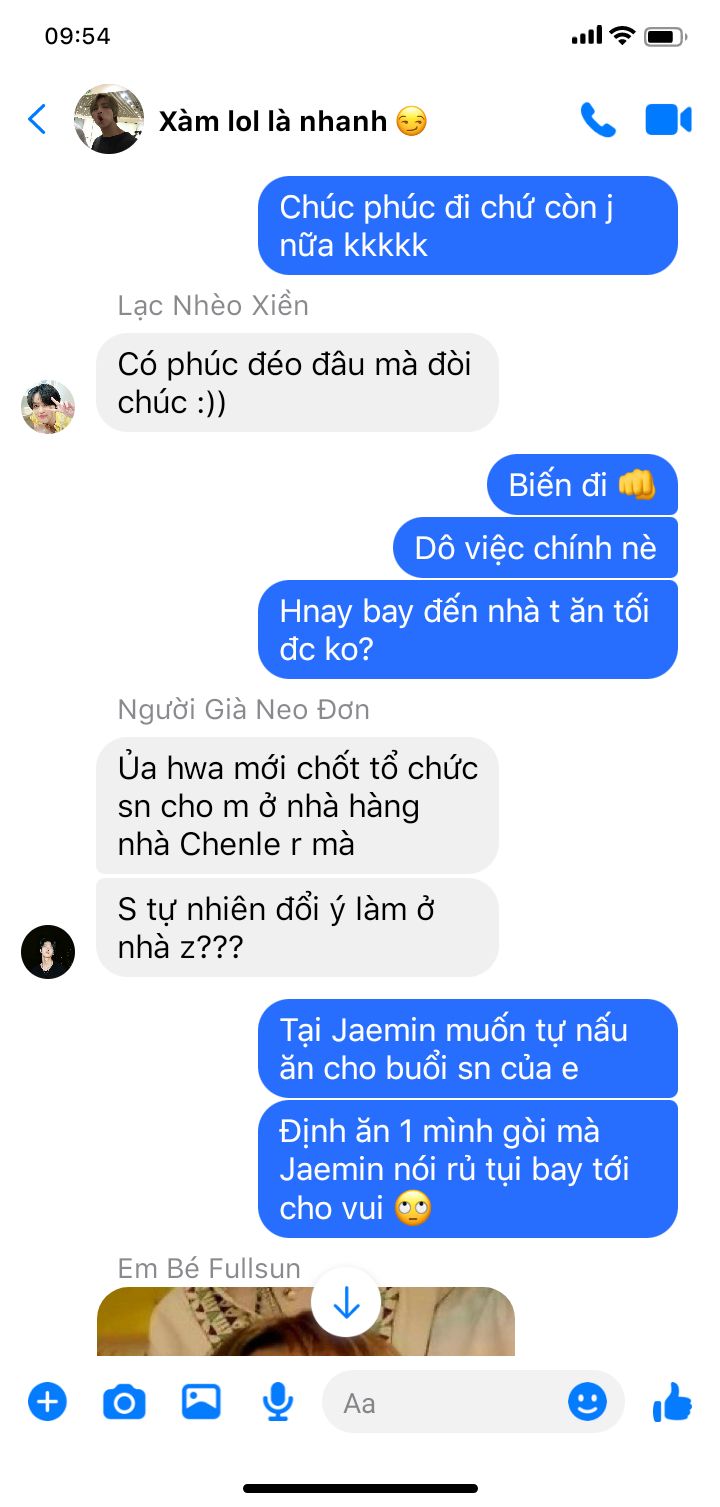Viewport: 720px width, 1507px height.
Task: Go back using the blue back arrow
Action: [x=37, y=120]
